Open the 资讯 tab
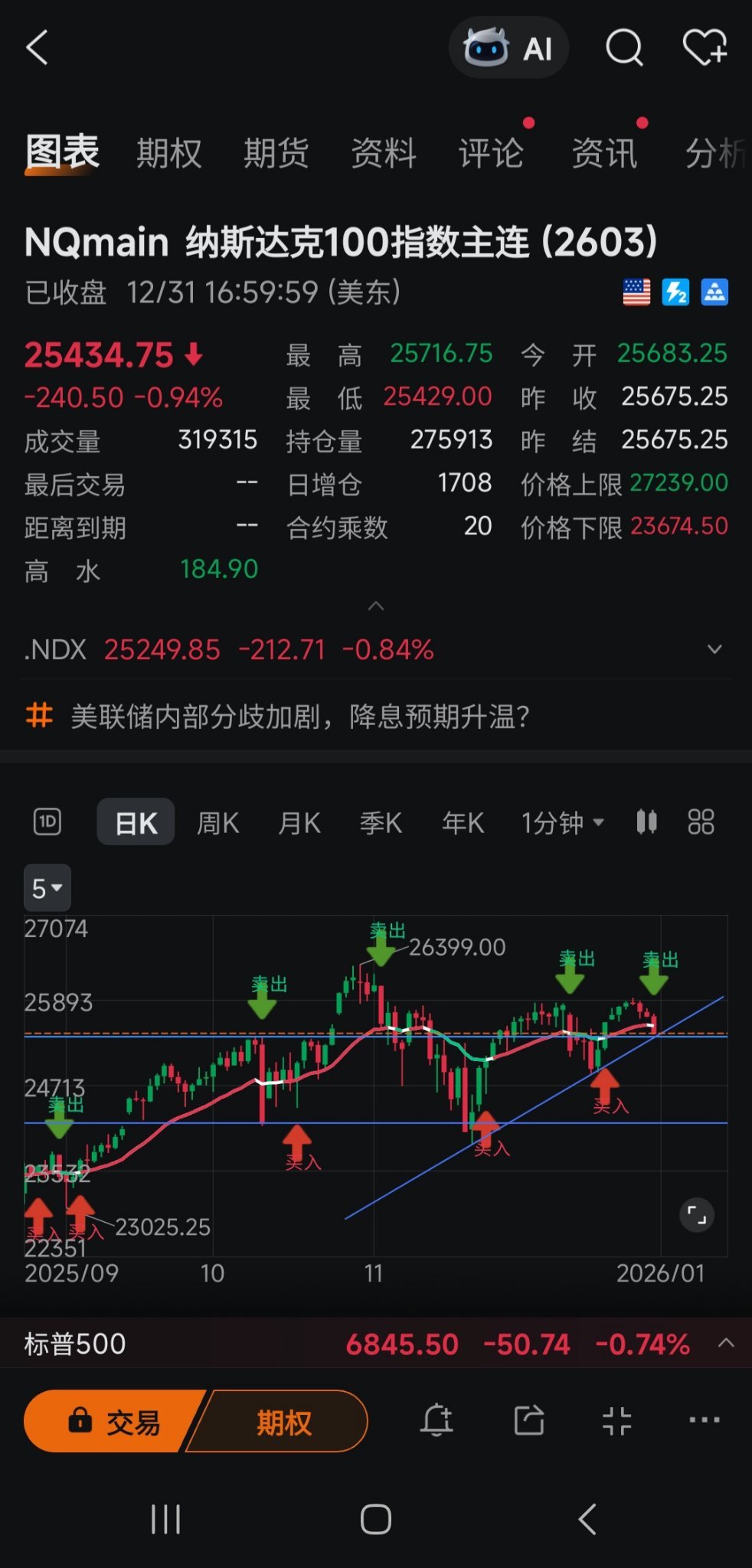Viewport: 752px width, 1568px height. [604, 153]
